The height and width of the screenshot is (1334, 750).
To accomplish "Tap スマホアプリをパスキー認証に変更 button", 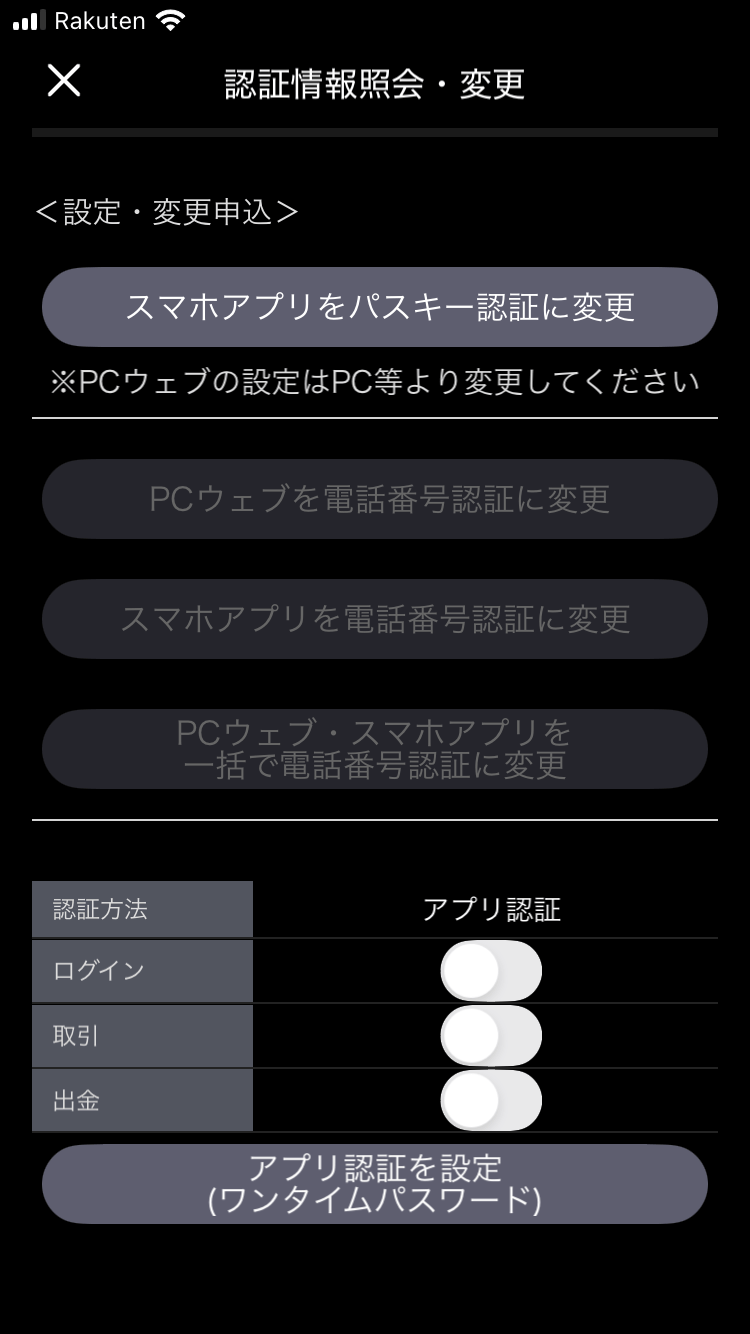I will [x=379, y=307].
